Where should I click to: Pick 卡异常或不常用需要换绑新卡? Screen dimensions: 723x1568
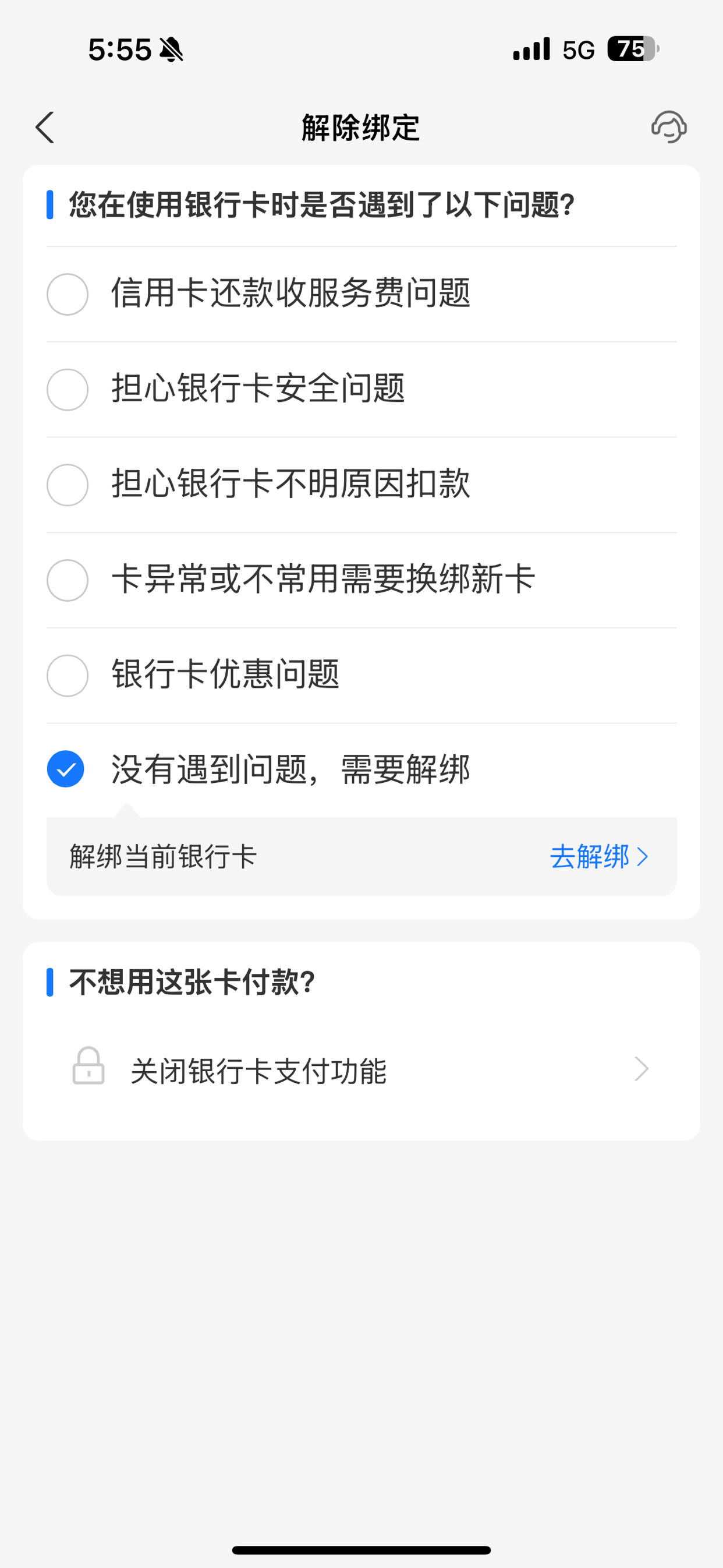[361, 580]
